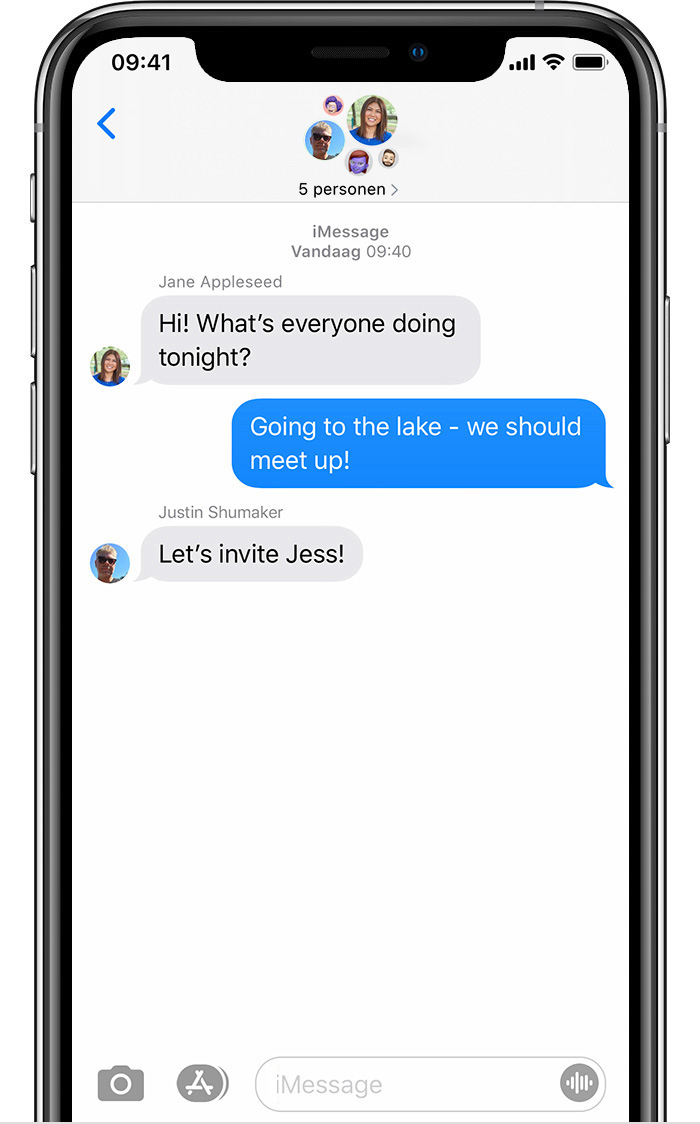Open Jane Appleseed's avatar beside her message
The width and height of the screenshot is (700, 1124).
pos(110,366)
